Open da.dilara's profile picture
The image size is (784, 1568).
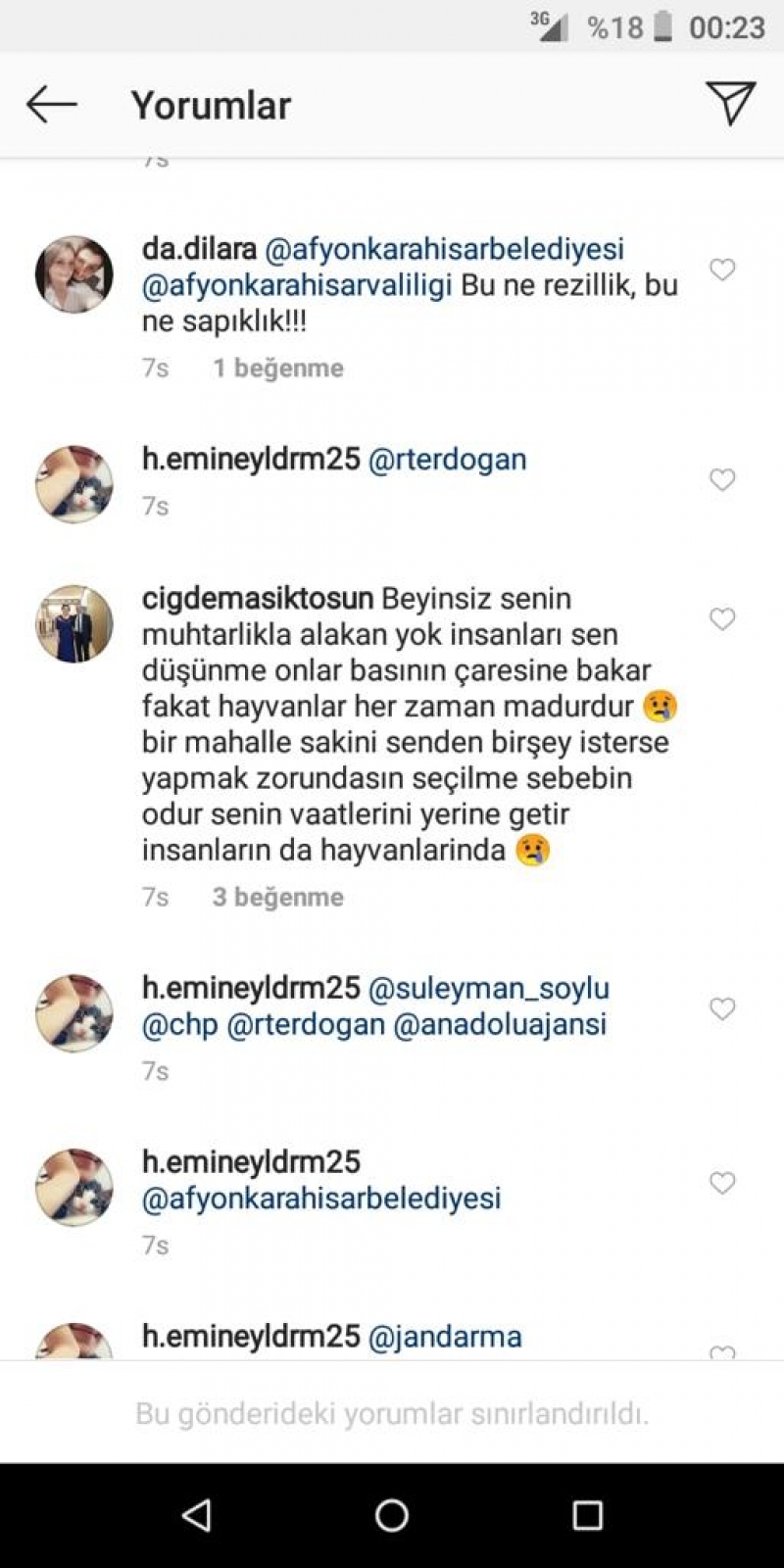(74, 274)
